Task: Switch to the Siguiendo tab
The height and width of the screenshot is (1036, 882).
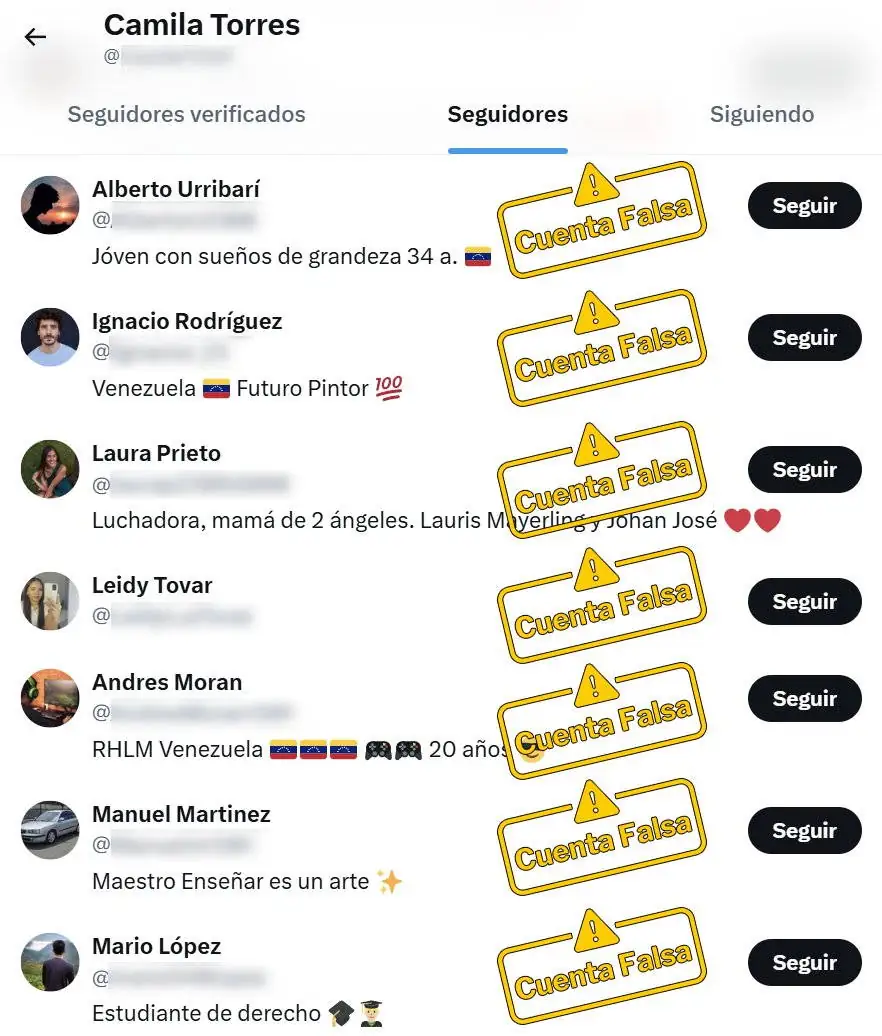Action: 761,114
